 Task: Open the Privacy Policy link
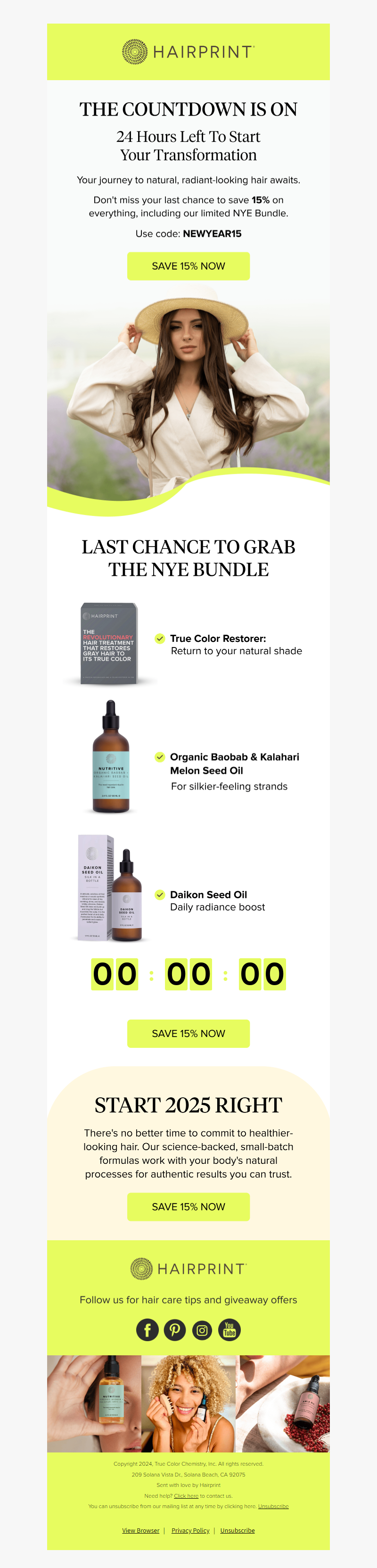[x=190, y=1530]
